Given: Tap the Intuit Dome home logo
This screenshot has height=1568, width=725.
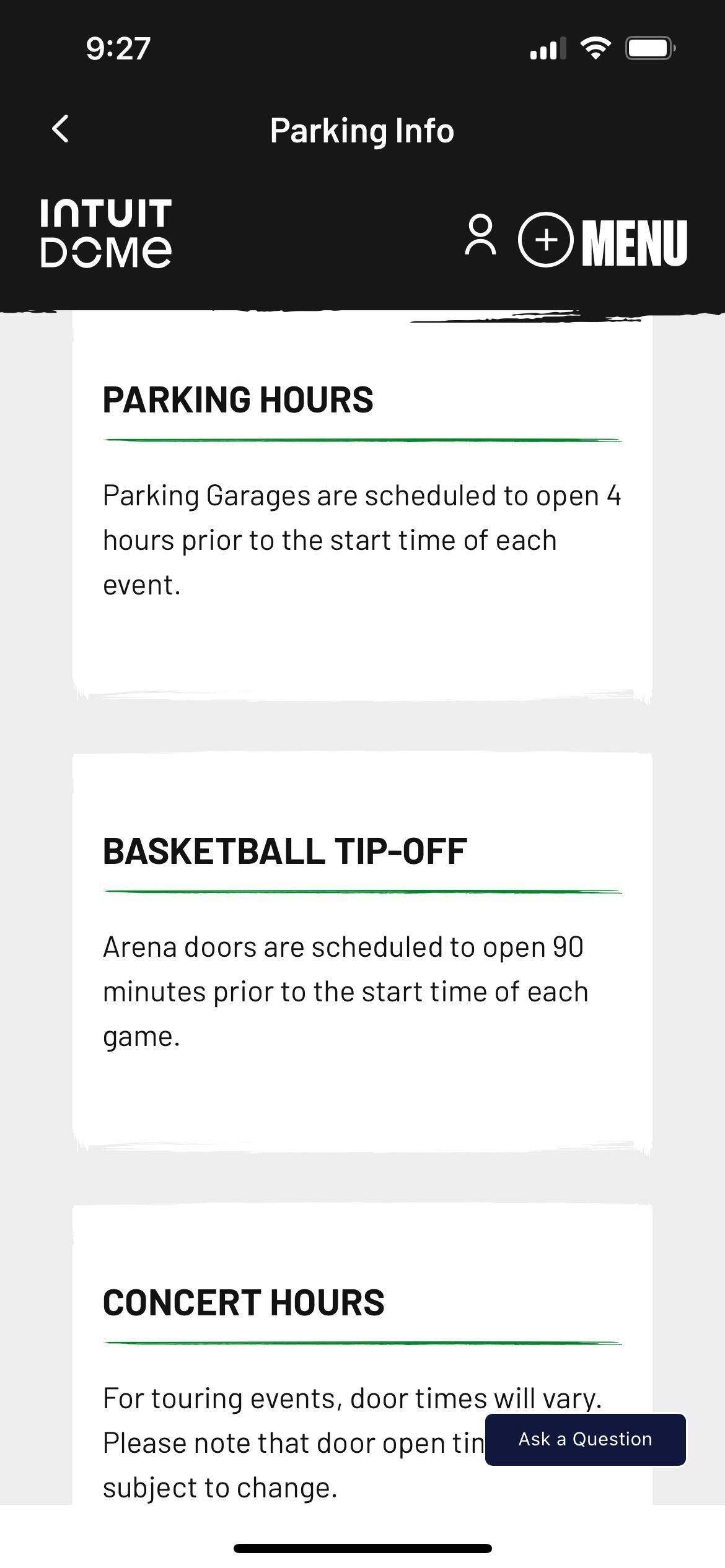Looking at the screenshot, I should coord(106,233).
